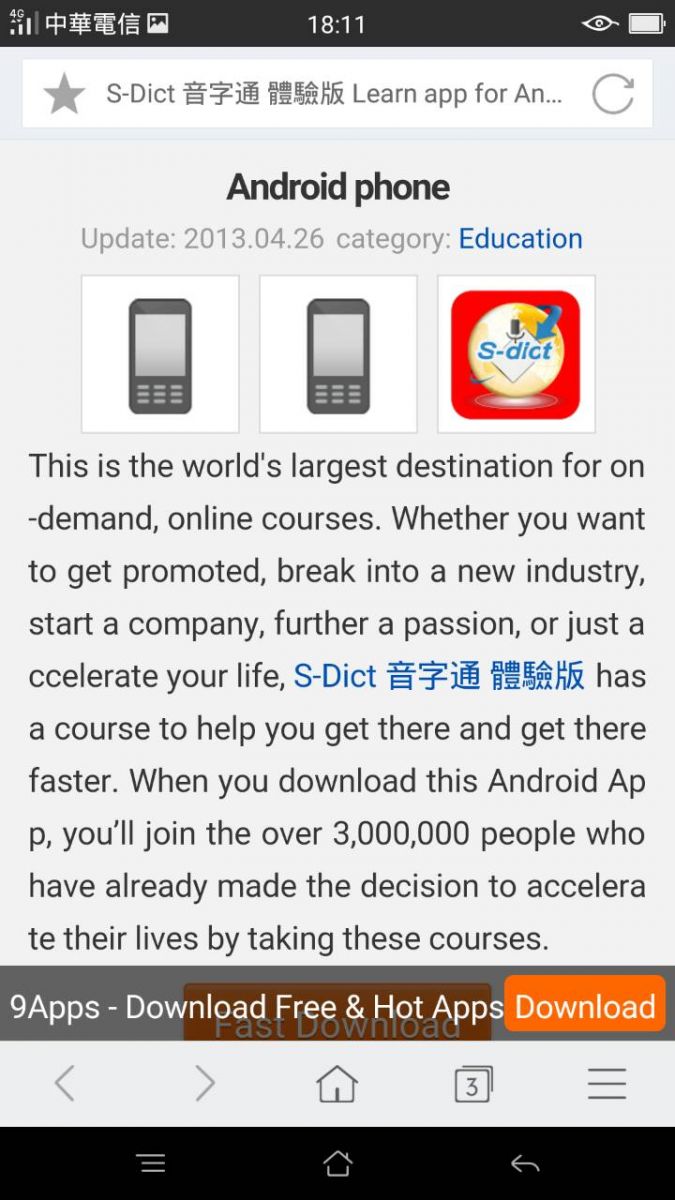The image size is (675, 1200).
Task: Follow the S-Dict 音字通 體驗版 text link
Action: (x=439, y=676)
